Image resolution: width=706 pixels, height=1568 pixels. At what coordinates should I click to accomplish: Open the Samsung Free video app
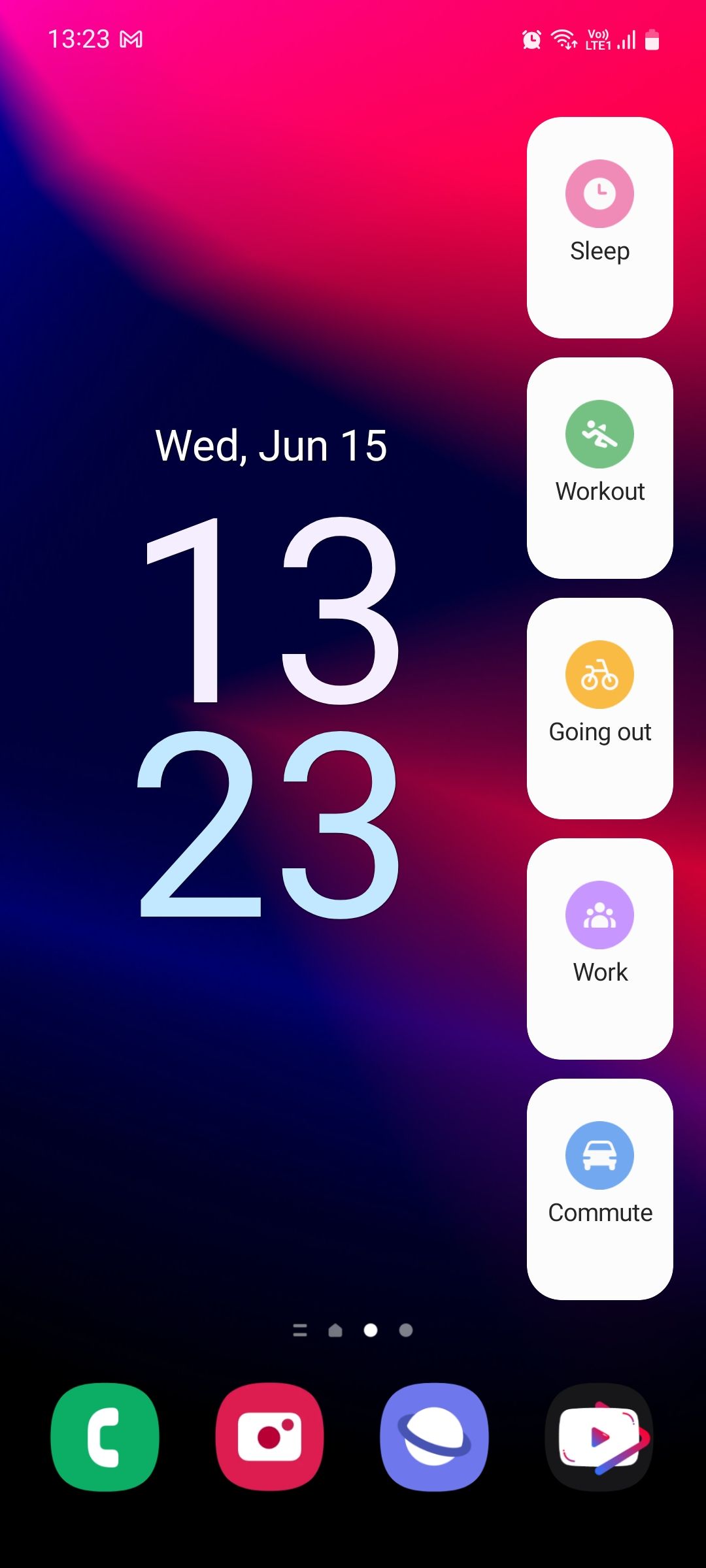pyautogui.click(x=599, y=1441)
